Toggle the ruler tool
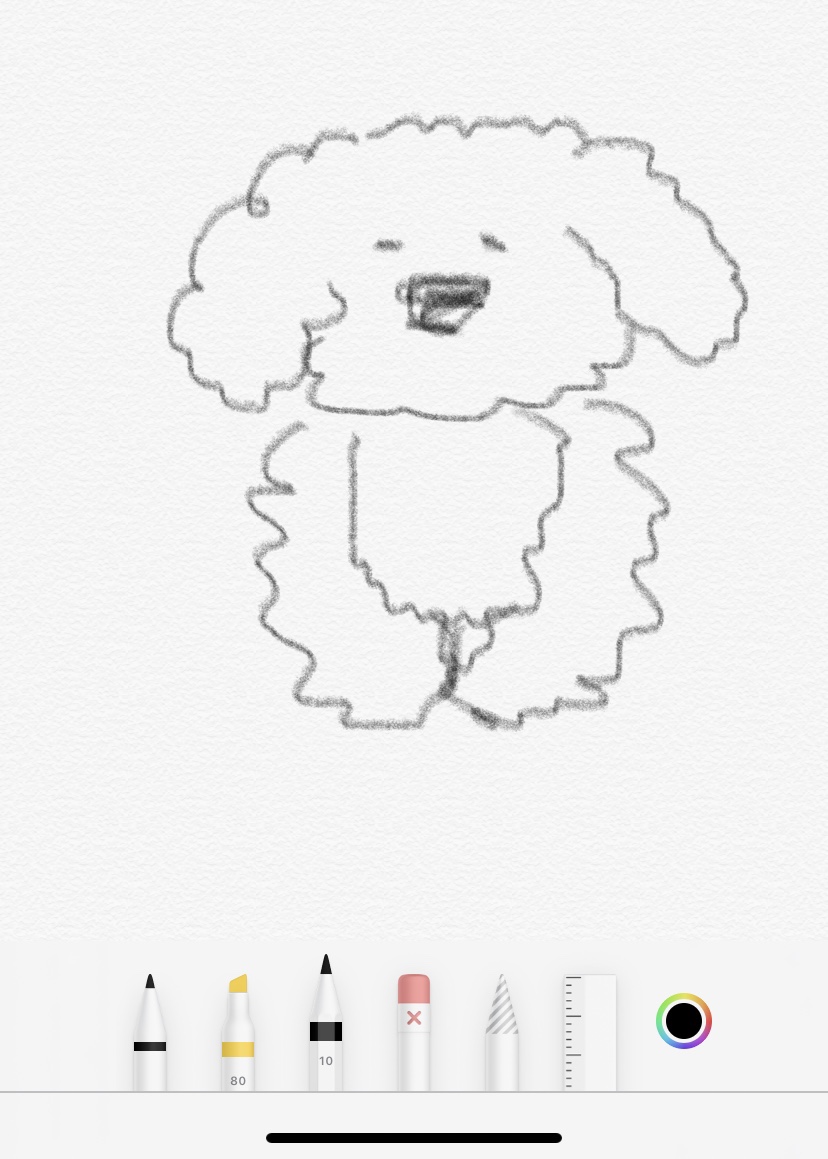This screenshot has width=828, height=1159. point(589,1032)
